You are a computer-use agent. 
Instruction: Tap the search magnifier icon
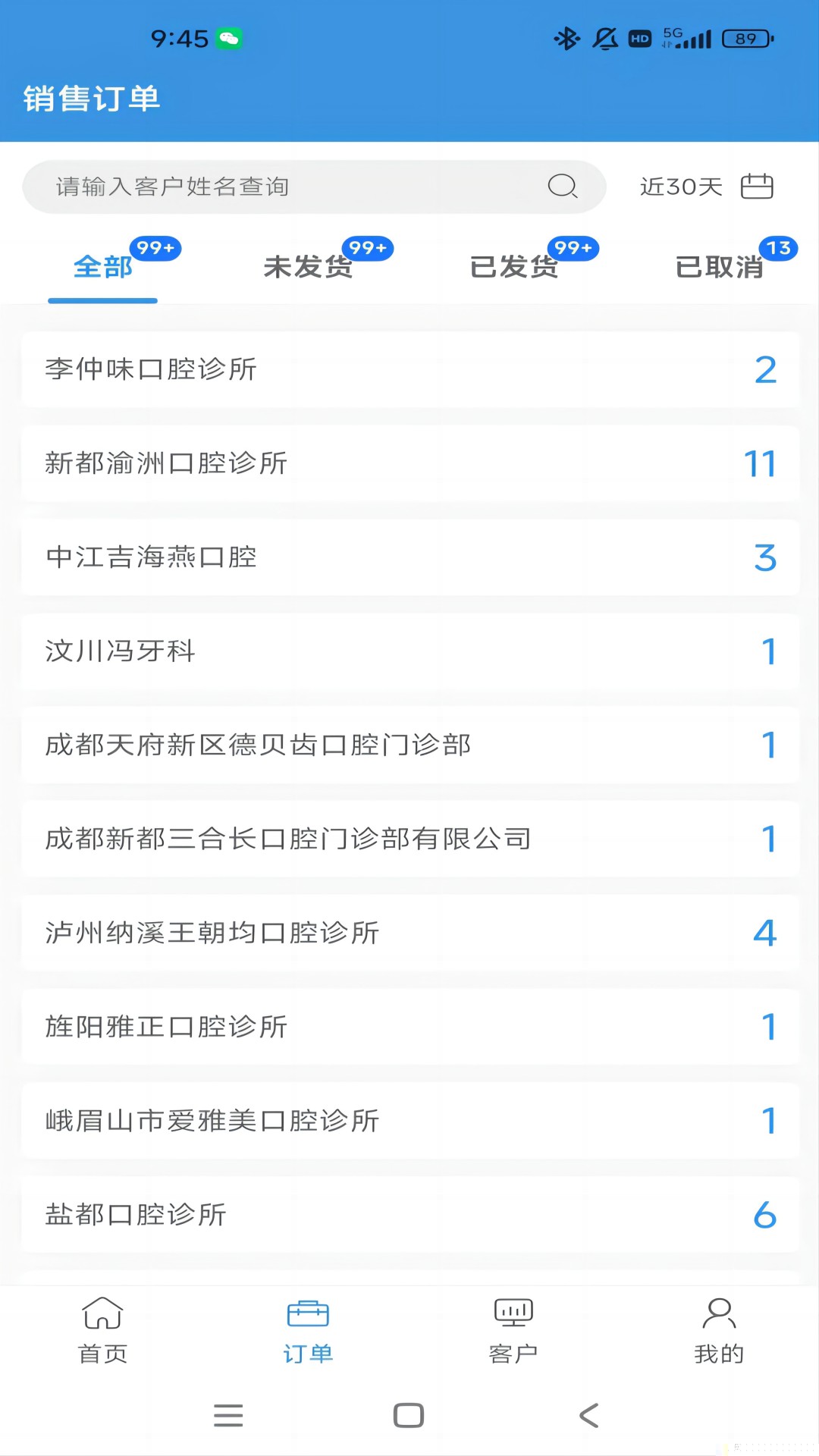pyautogui.click(x=562, y=186)
